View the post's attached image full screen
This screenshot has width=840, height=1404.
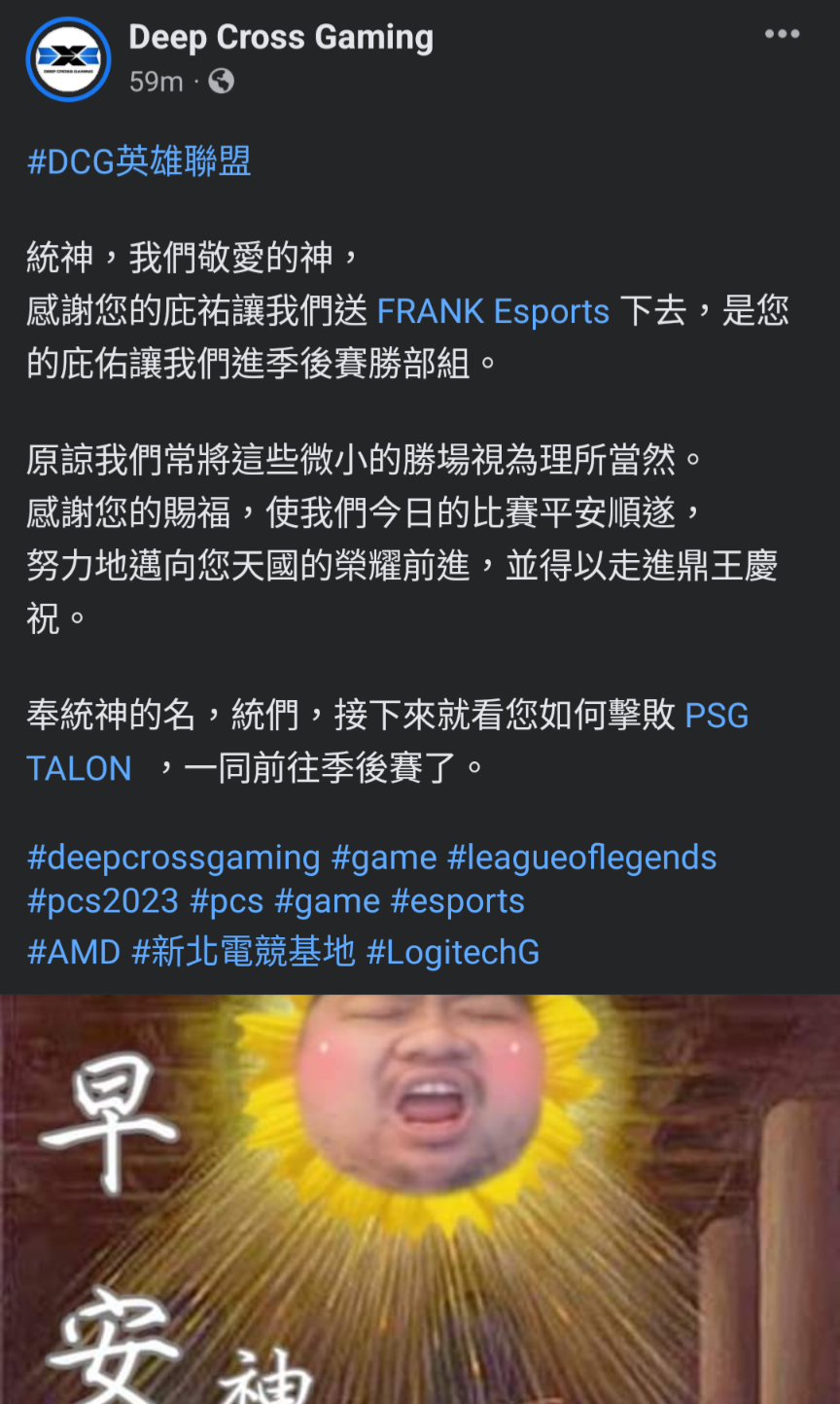420,1198
